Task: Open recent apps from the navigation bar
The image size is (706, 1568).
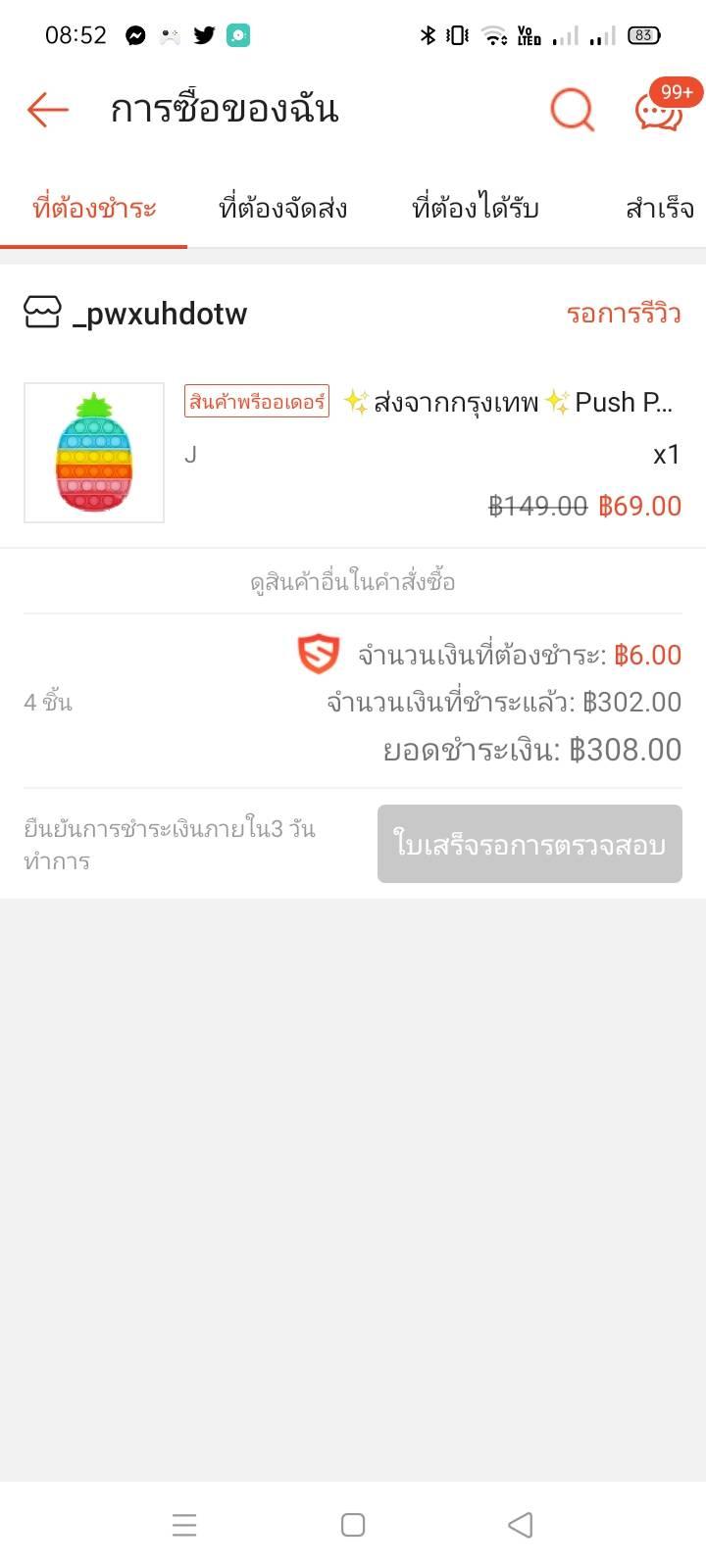Action: point(184,1525)
